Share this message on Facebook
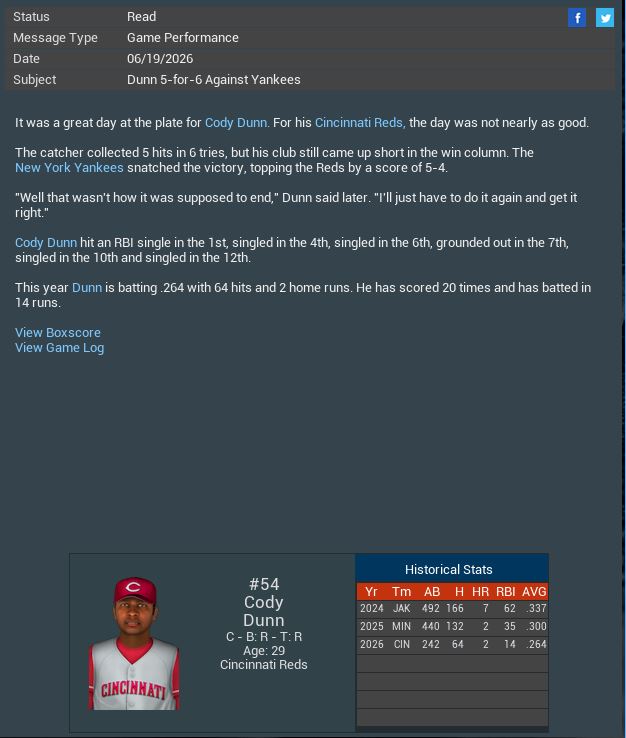 click(x=577, y=17)
